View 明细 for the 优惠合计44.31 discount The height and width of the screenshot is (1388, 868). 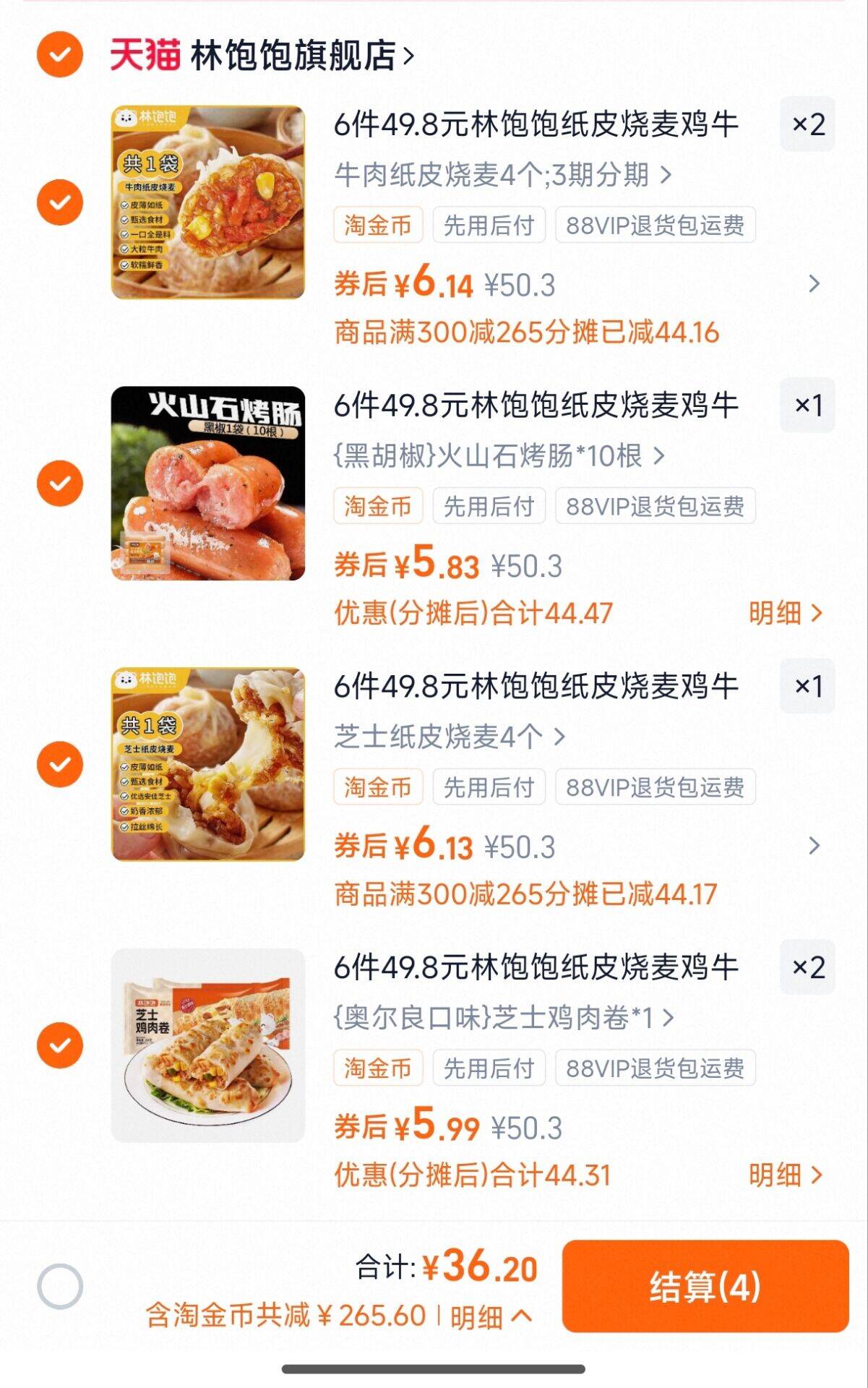[785, 1175]
